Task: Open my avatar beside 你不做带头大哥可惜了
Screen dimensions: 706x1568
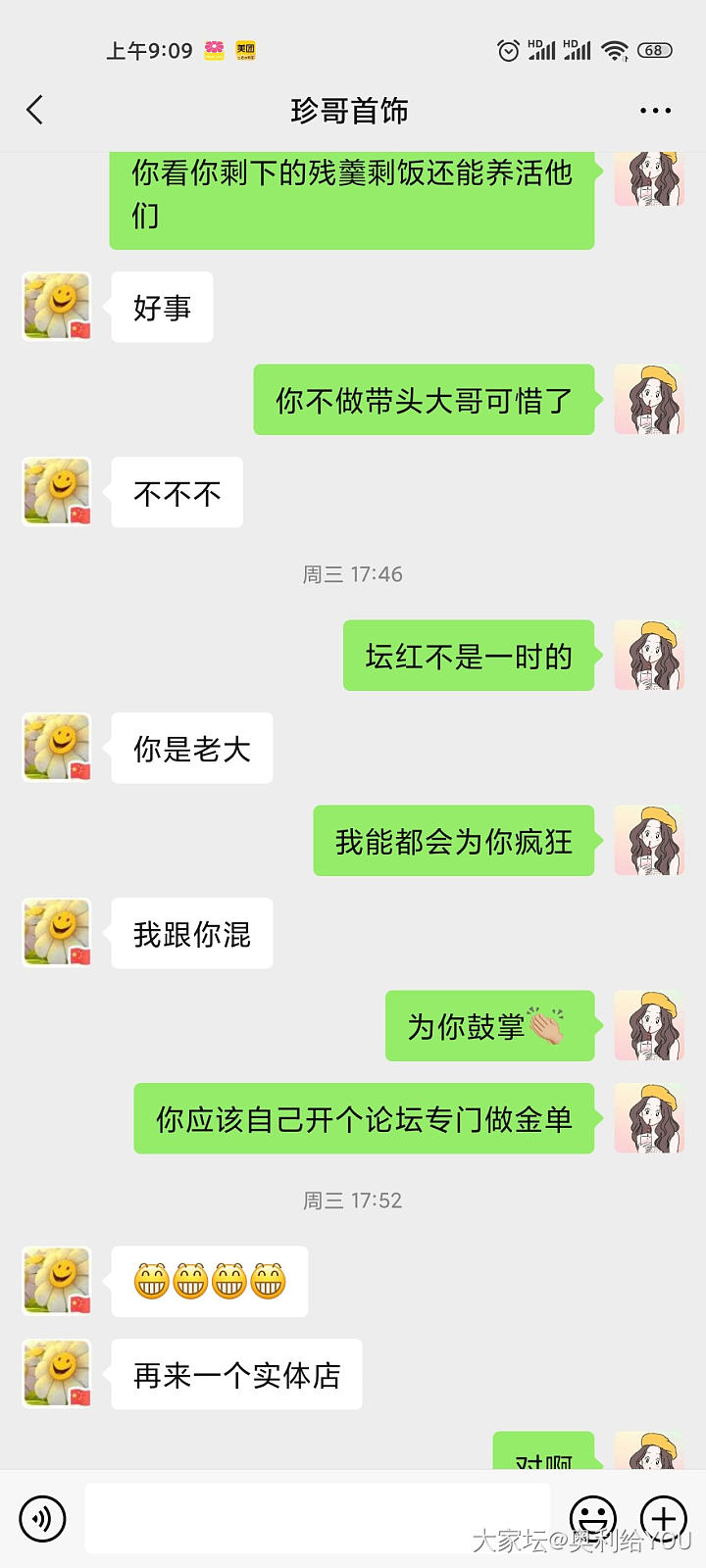Action: click(648, 400)
